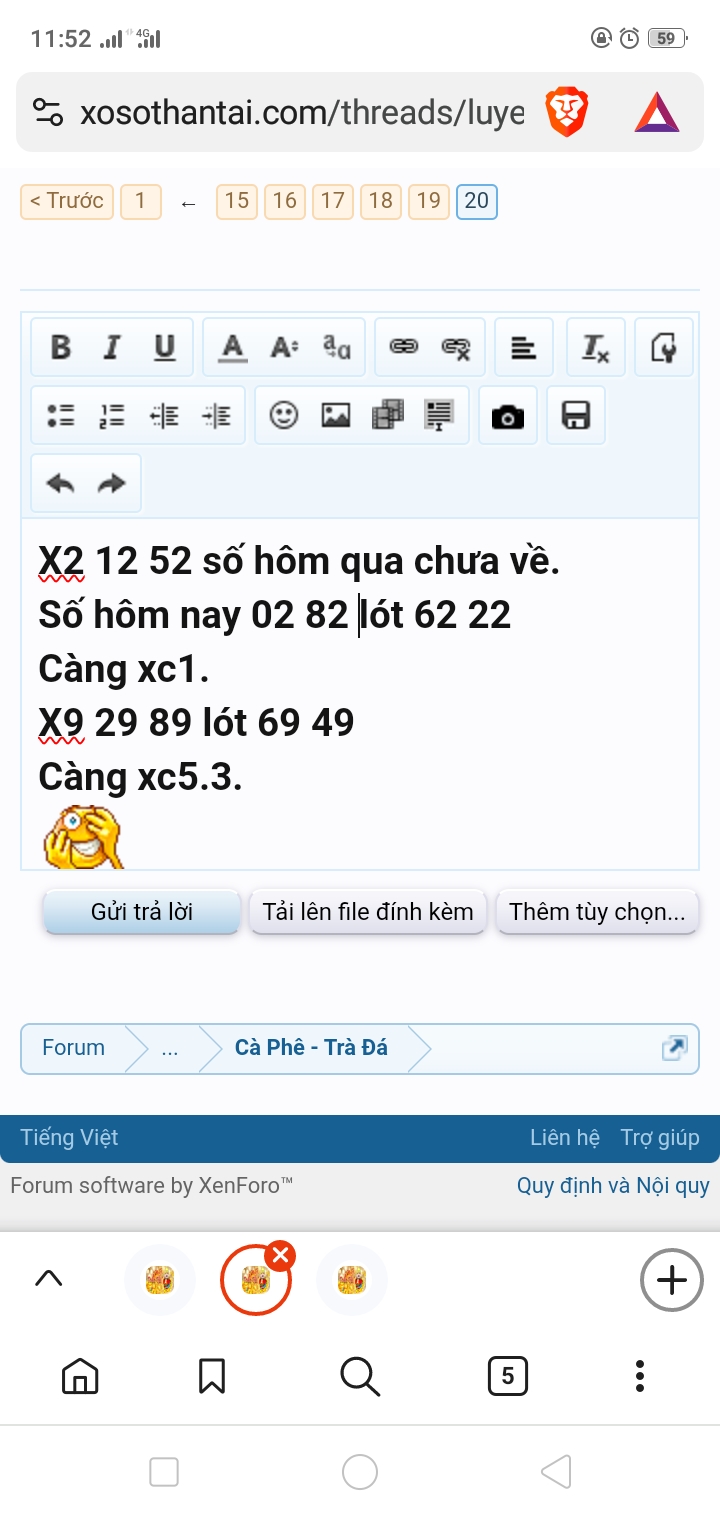Insert a smiley from the editor toolbar
This screenshot has width=720, height=1520.
[x=284, y=415]
